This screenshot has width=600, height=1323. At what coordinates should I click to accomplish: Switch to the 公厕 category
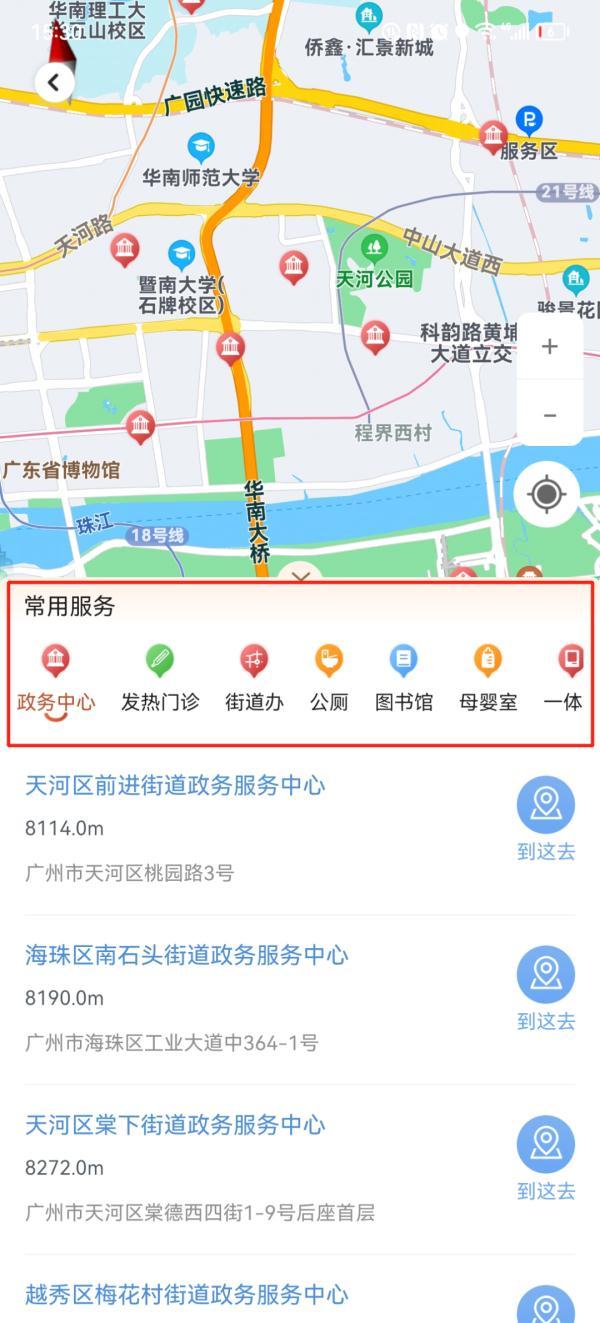(x=329, y=678)
